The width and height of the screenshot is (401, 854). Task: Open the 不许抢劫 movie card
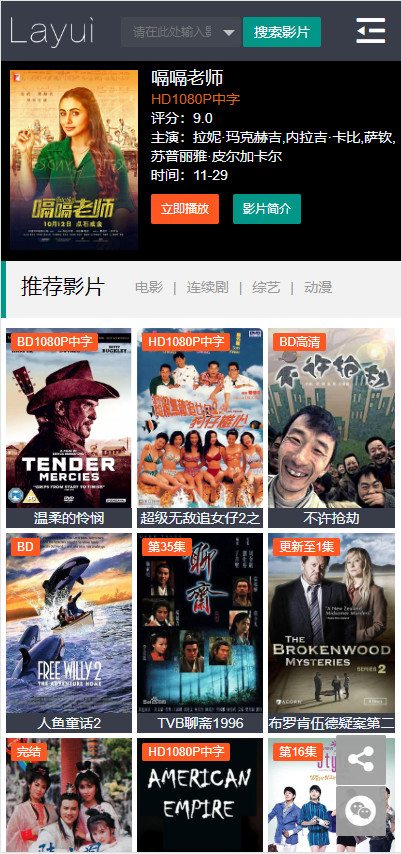click(x=331, y=428)
